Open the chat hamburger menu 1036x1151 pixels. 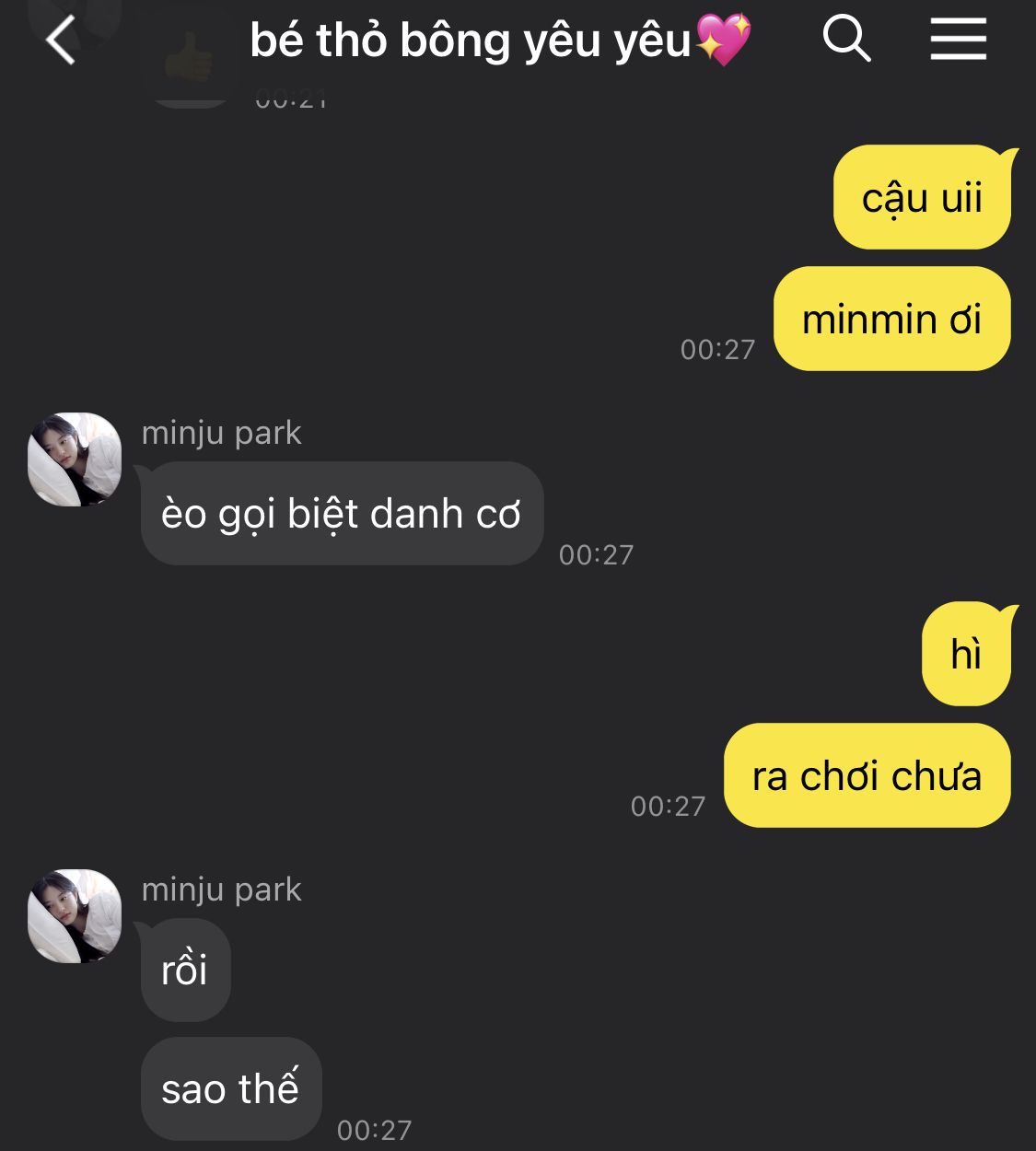[x=958, y=41]
